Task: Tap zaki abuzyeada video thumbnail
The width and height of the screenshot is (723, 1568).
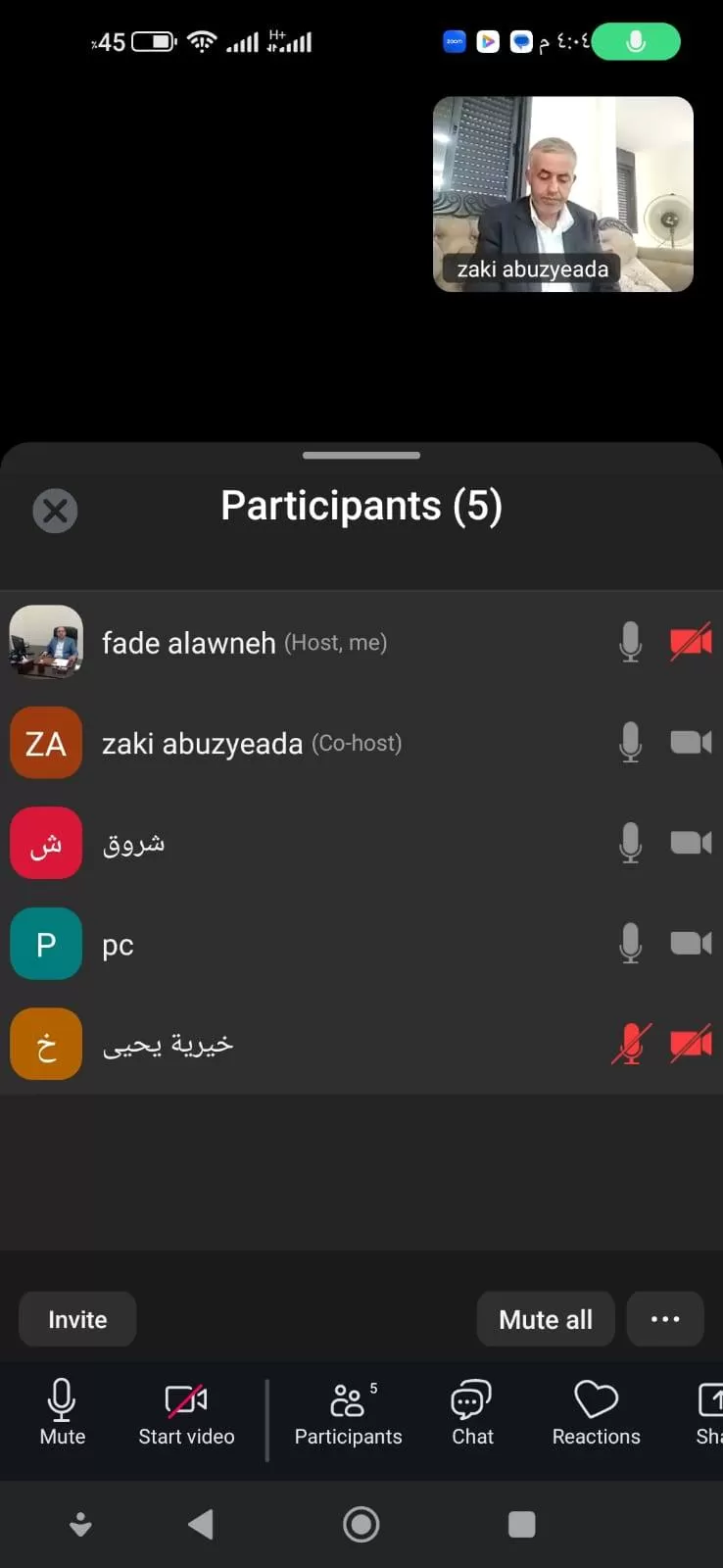Action: pos(562,194)
